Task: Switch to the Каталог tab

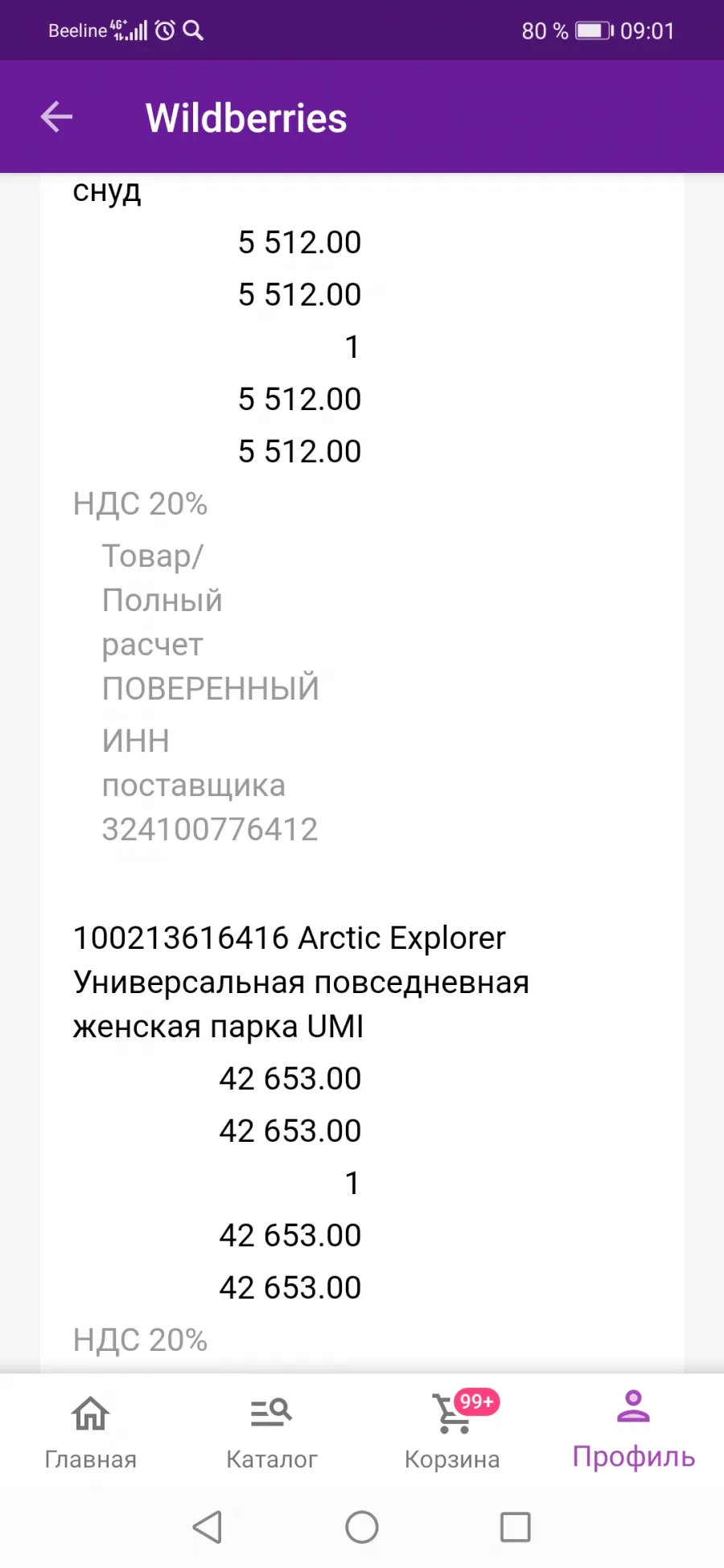Action: coord(272,1432)
